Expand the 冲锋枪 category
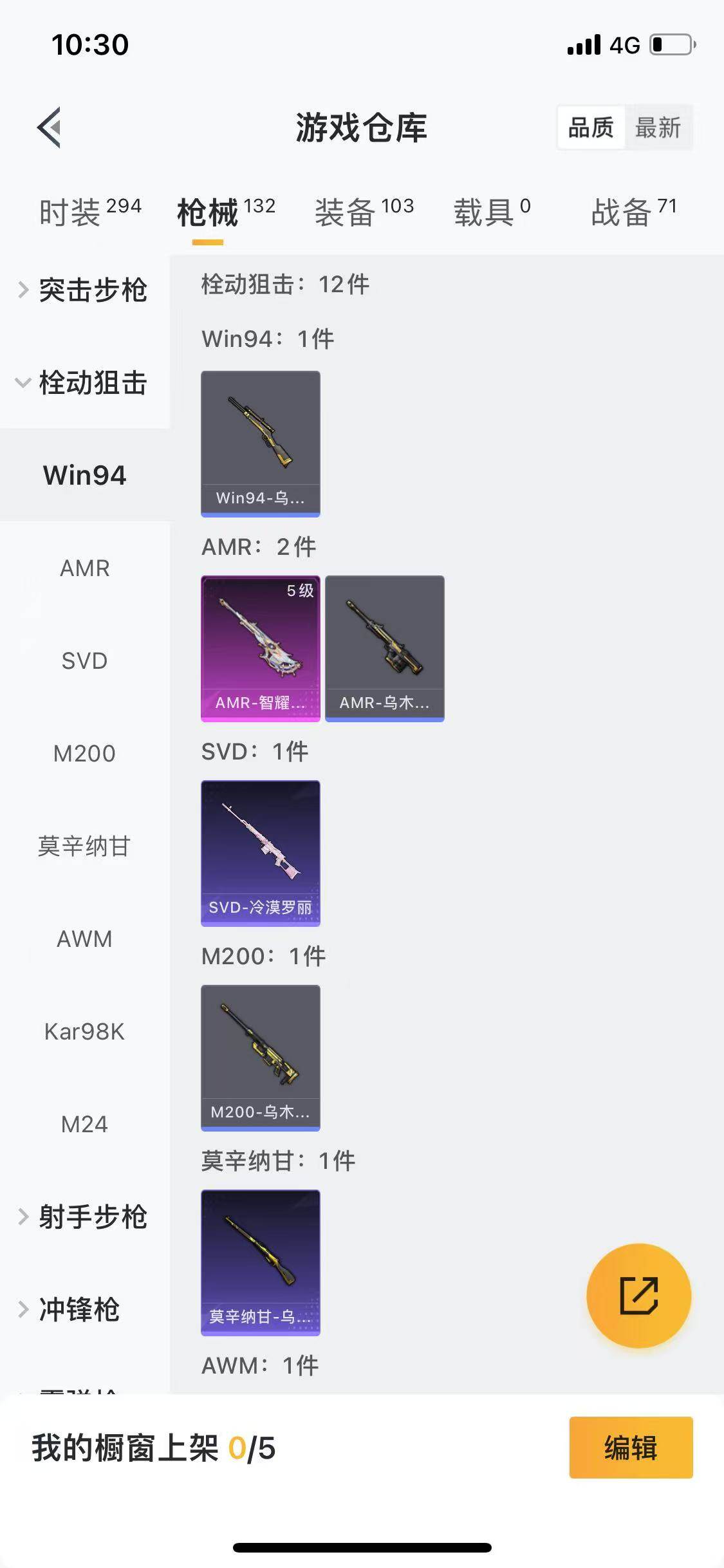724x1568 pixels. tap(77, 1310)
